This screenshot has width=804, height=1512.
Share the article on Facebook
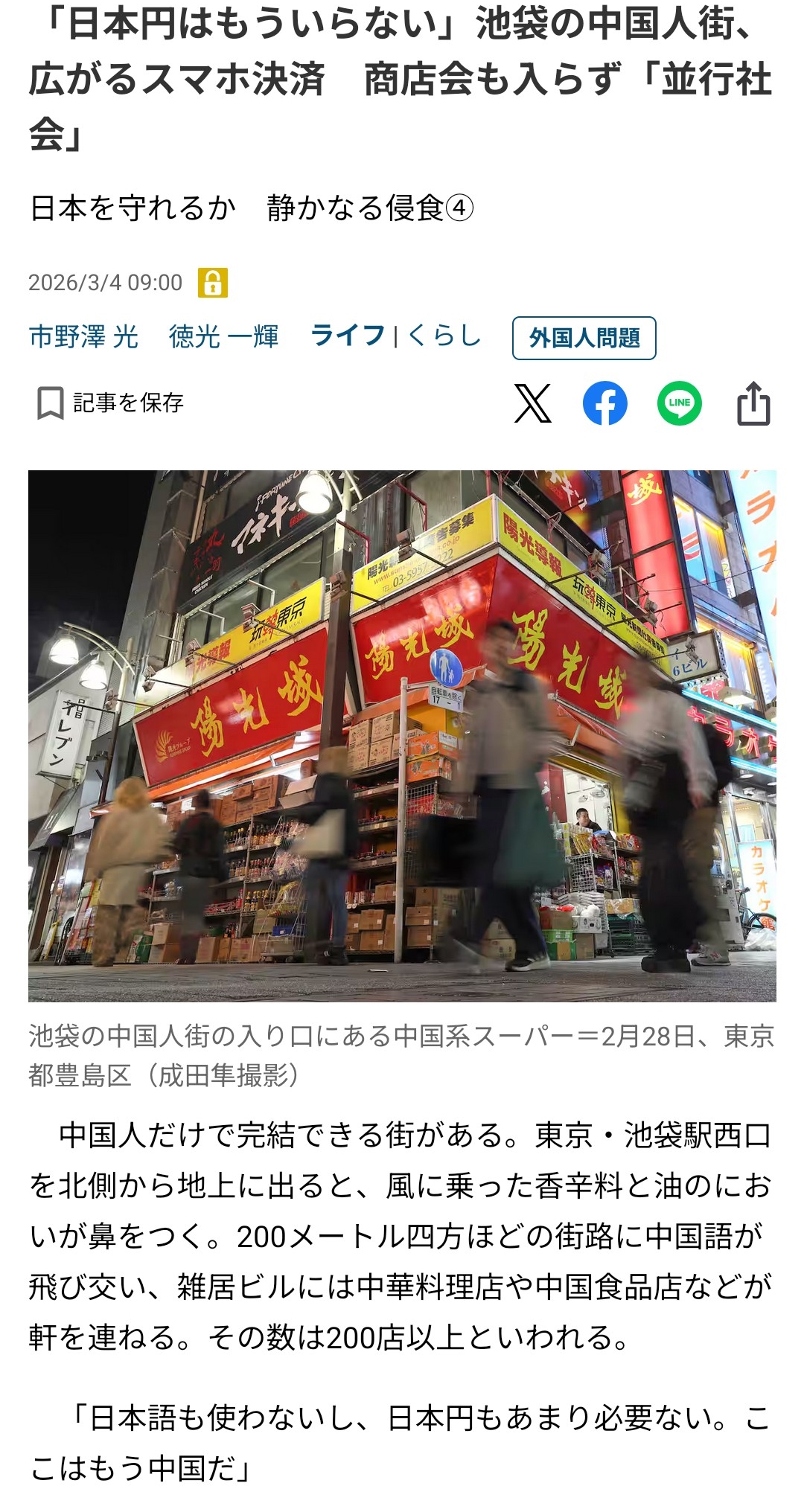(x=604, y=403)
